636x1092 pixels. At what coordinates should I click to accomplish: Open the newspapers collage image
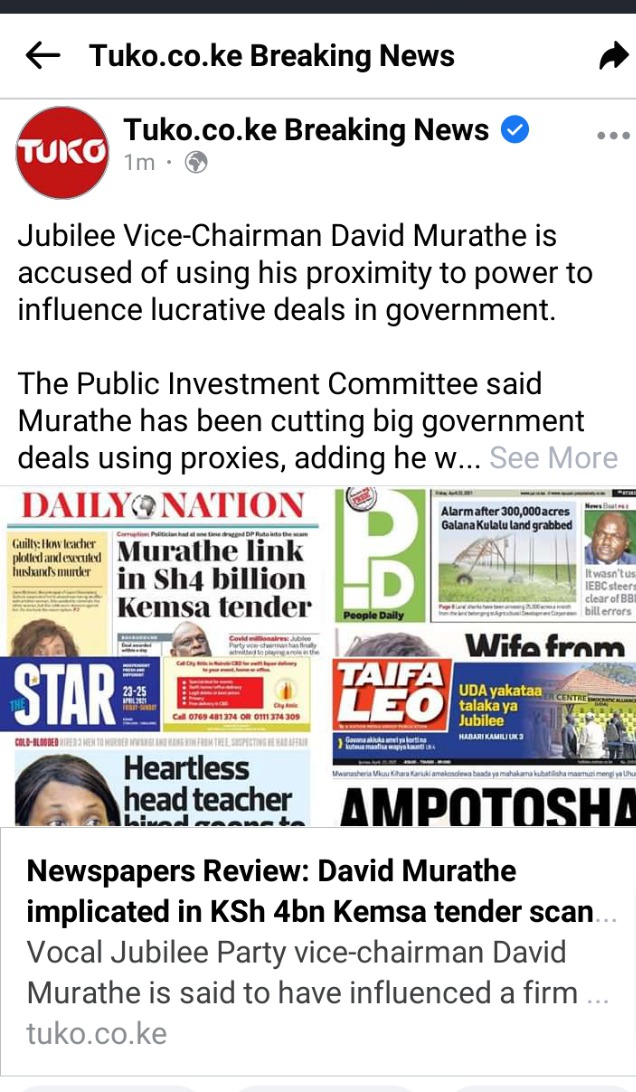(x=318, y=656)
